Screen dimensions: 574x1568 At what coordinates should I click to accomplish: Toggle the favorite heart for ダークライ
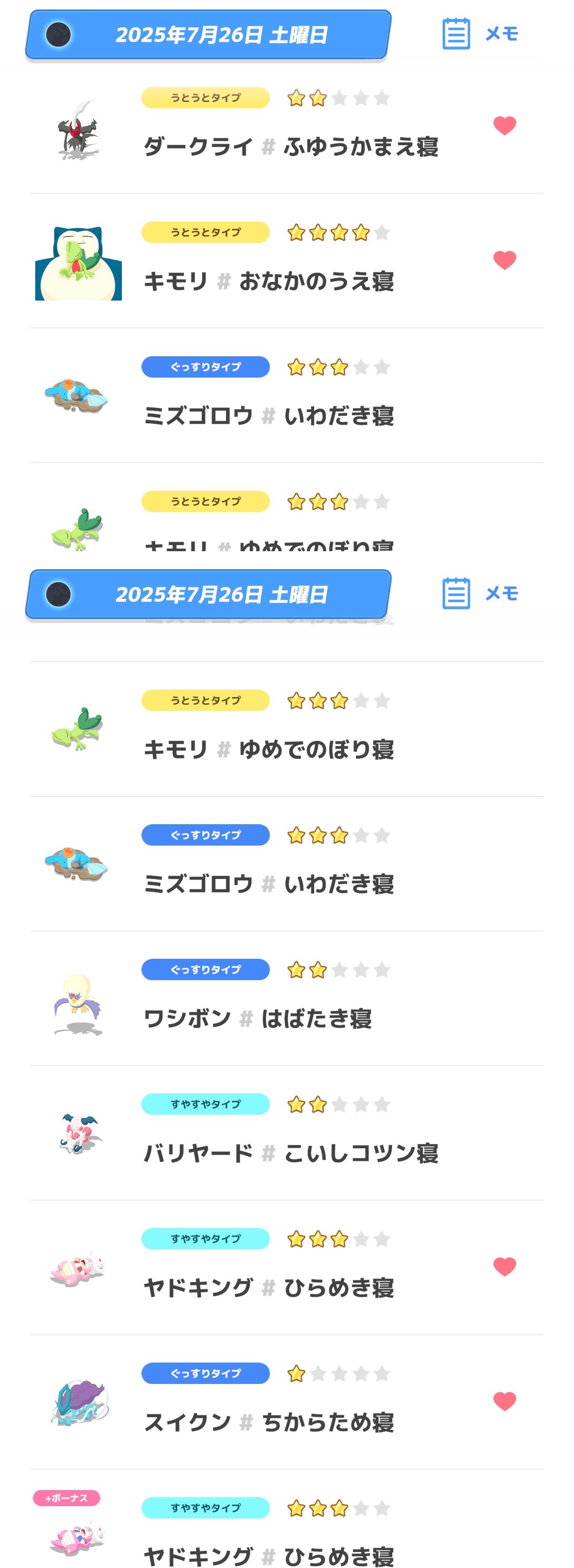pyautogui.click(x=504, y=126)
